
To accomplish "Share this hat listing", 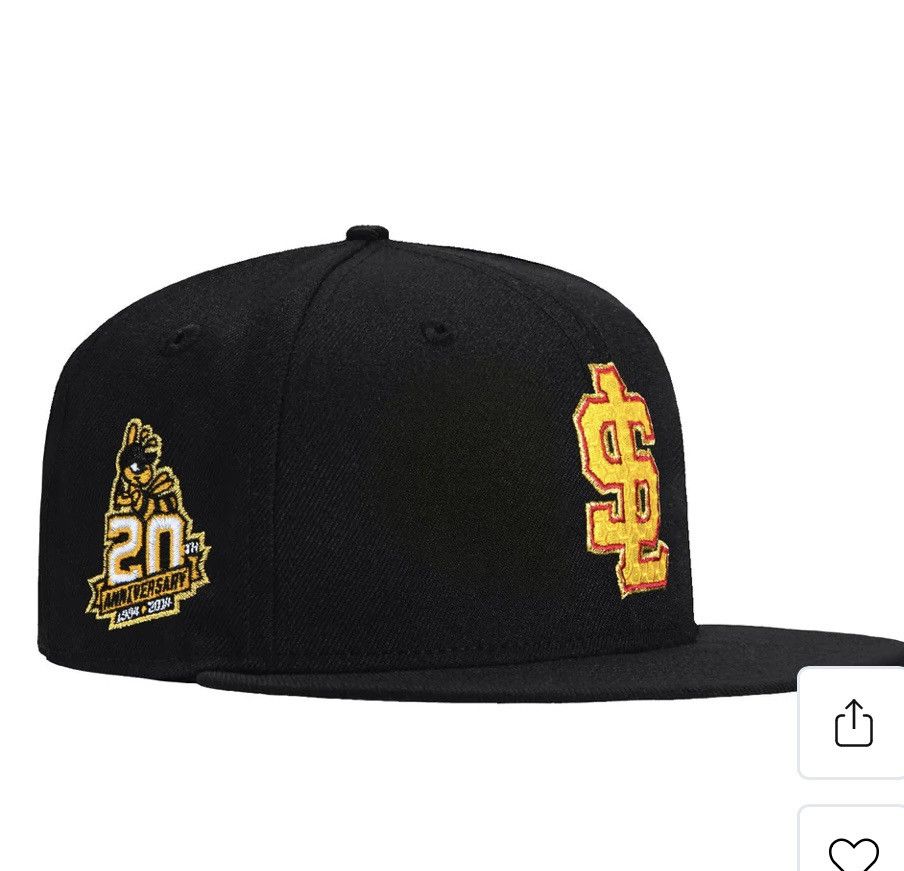I will coord(853,722).
